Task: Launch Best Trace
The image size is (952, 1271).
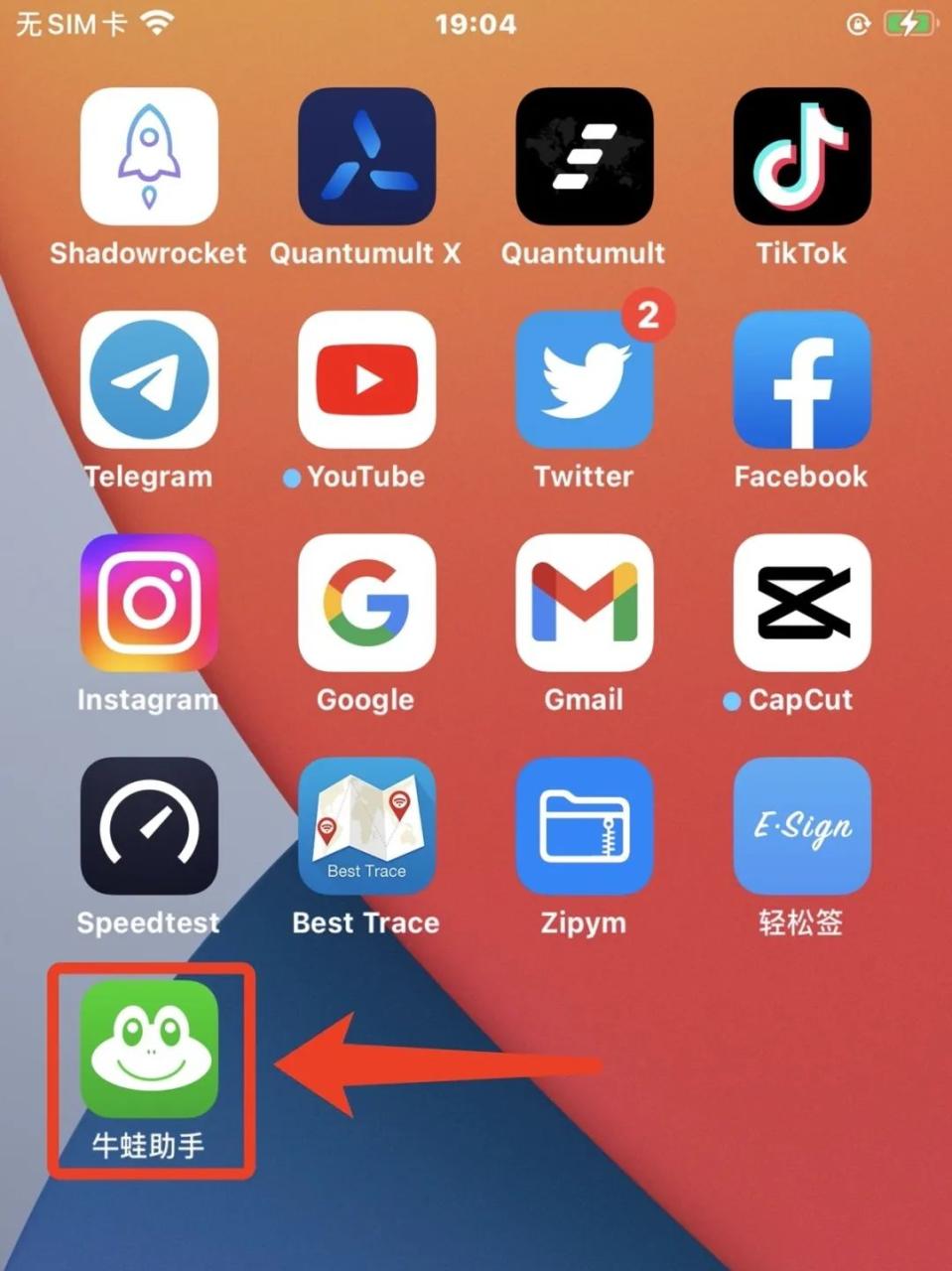Action: coord(366,827)
